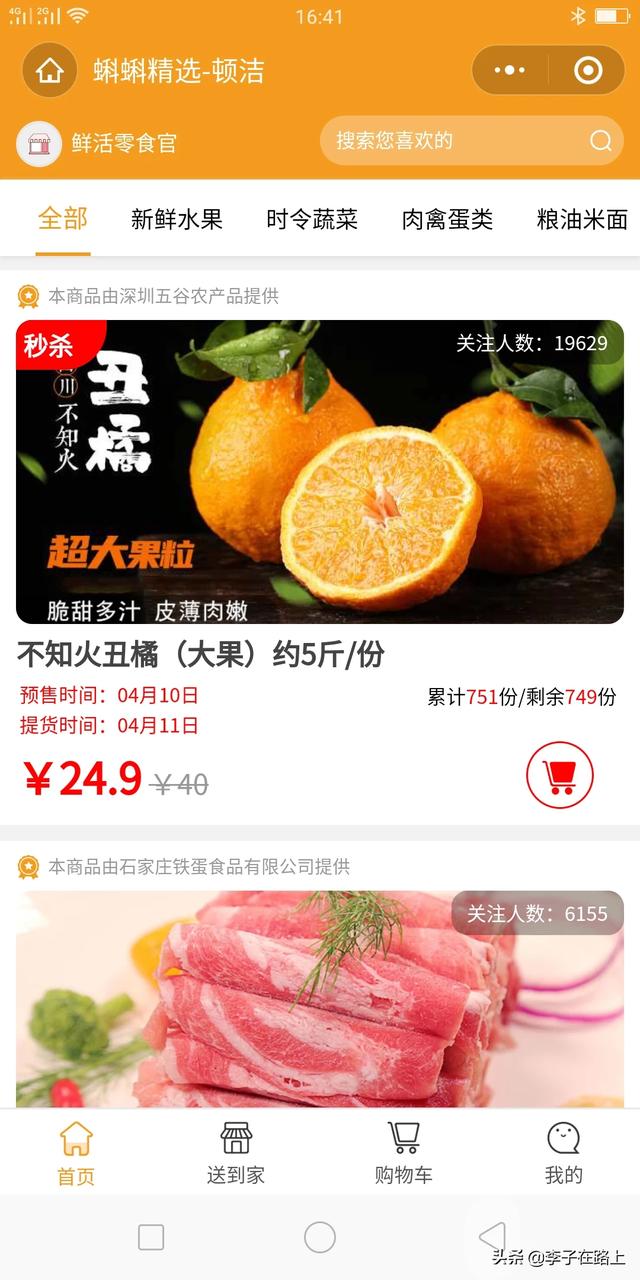This screenshot has height=1280, width=640.
Task: Open the 不知火丑橘 product card
Action: [320, 472]
